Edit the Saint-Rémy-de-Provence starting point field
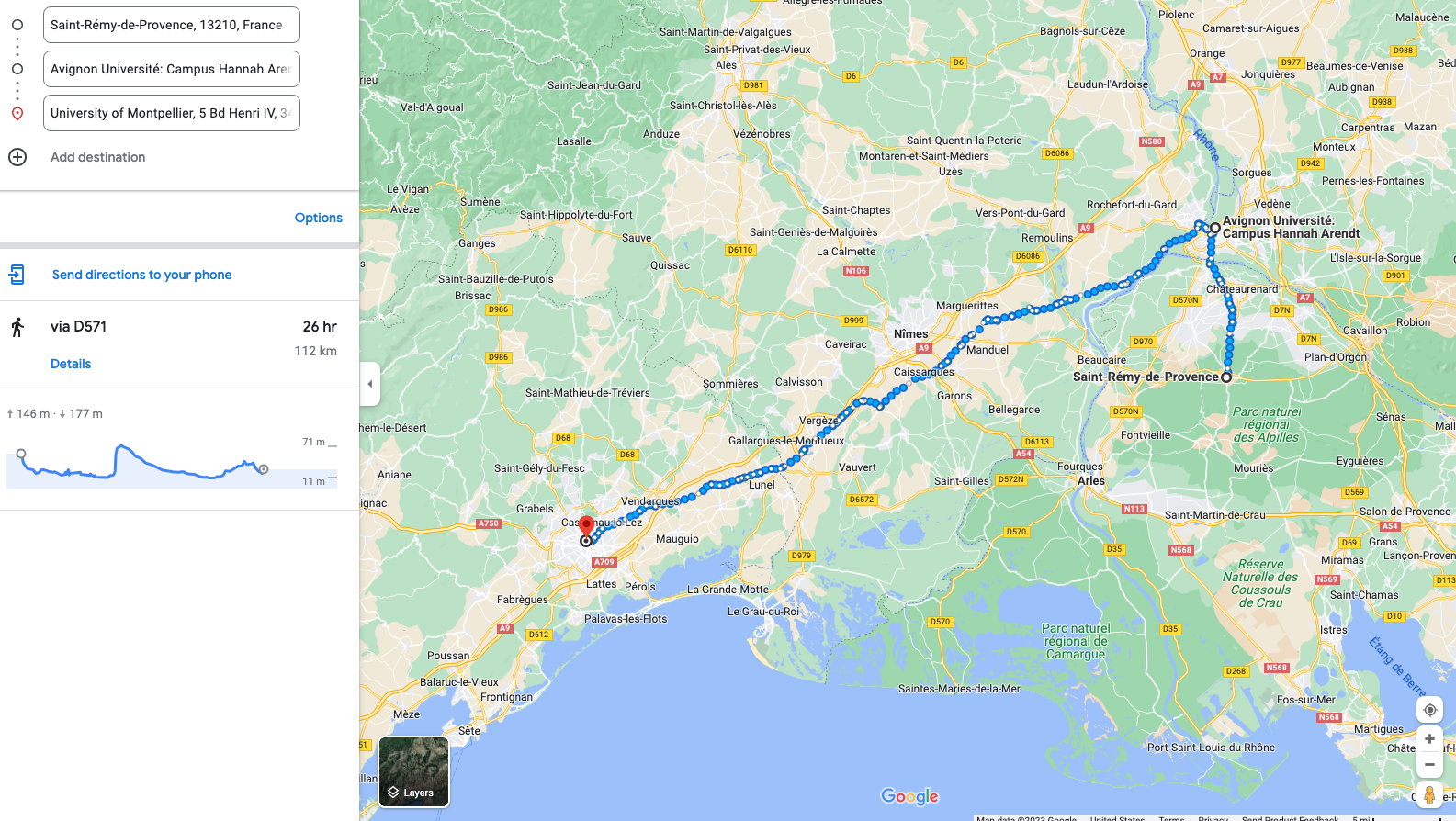The image size is (1456, 821). click(x=171, y=25)
